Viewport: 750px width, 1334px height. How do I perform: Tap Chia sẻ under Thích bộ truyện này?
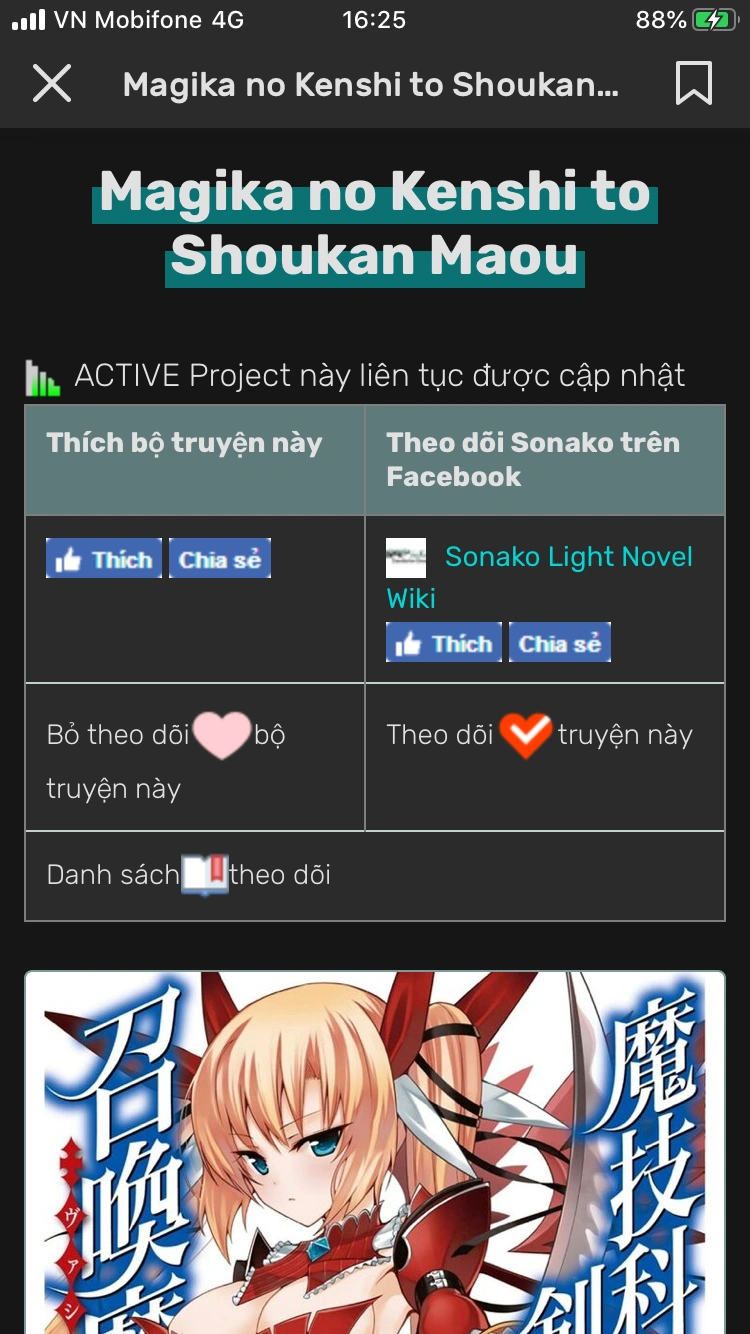[x=219, y=560]
